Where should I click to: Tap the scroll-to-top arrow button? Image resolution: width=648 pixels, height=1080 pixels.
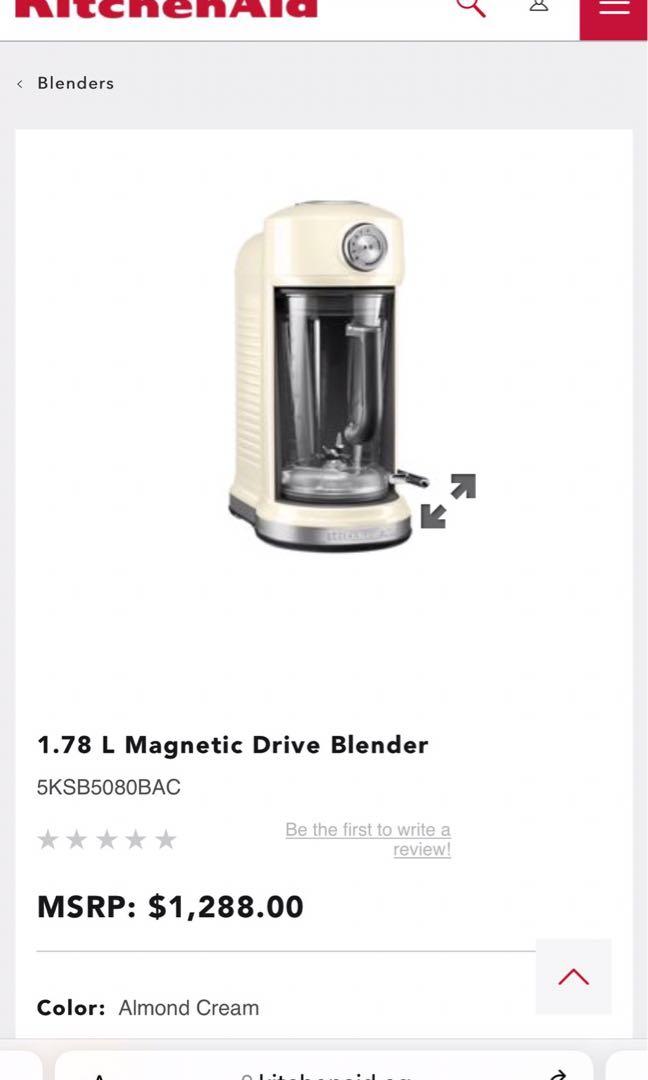573,977
